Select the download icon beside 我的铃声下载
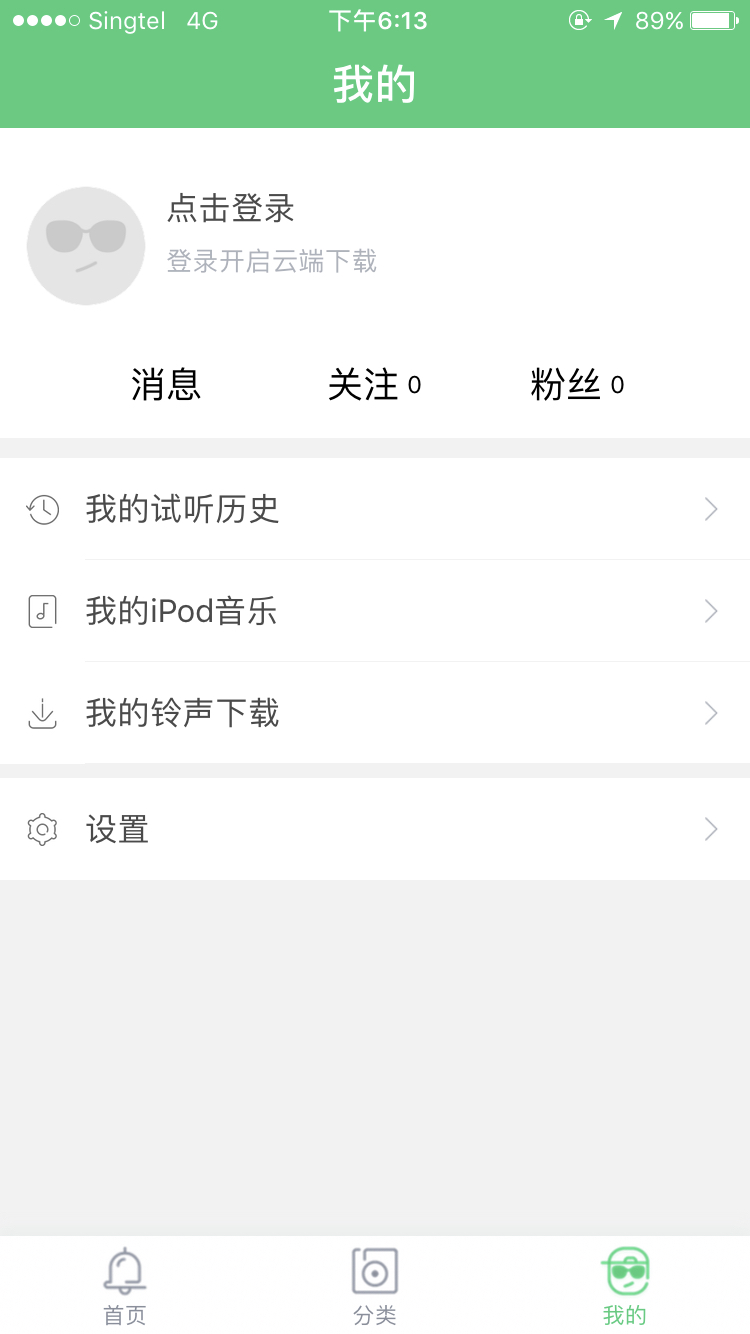The width and height of the screenshot is (750, 1334). point(42,713)
